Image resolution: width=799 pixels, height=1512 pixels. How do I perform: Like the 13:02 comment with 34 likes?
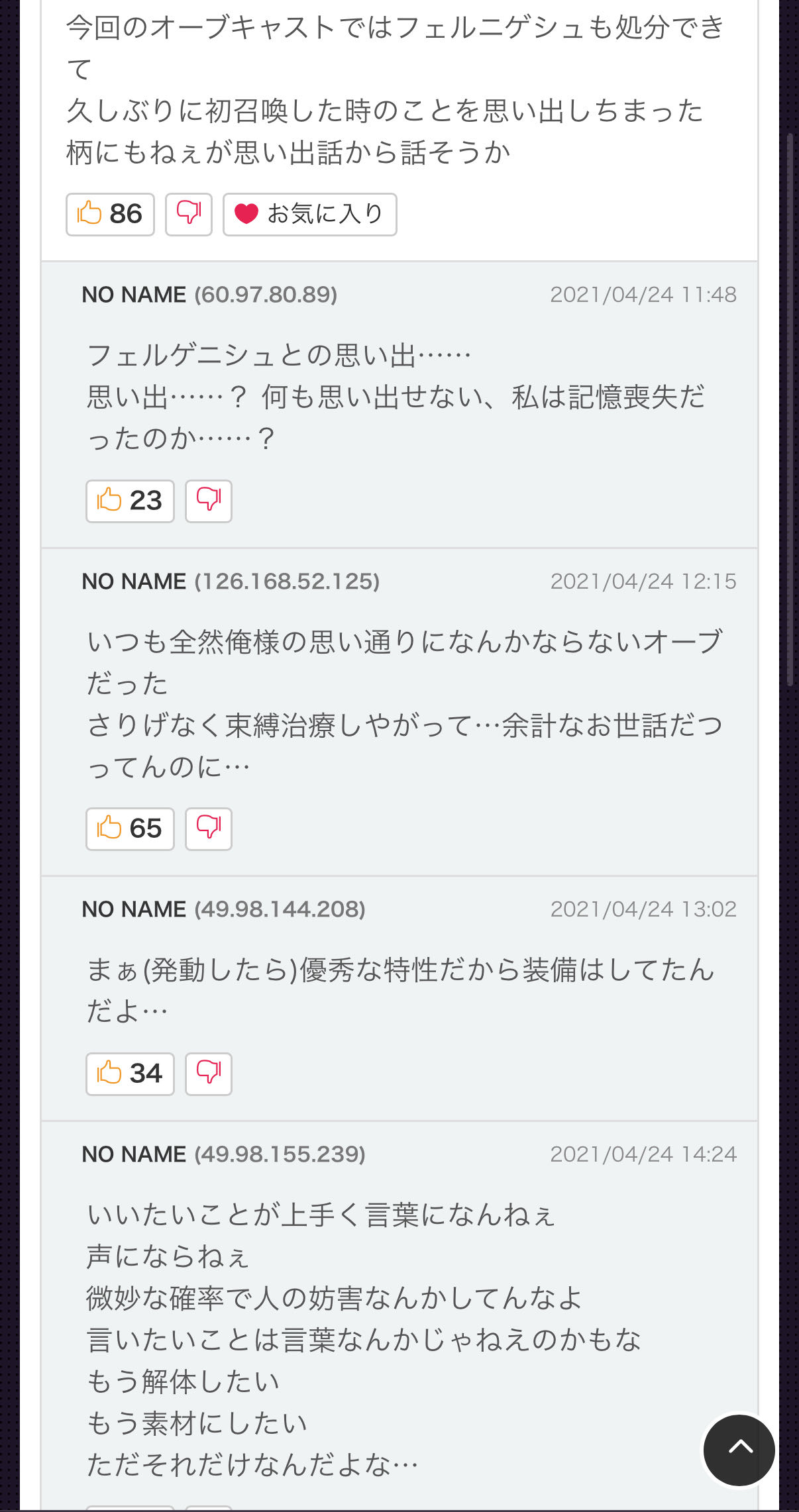coord(130,1074)
